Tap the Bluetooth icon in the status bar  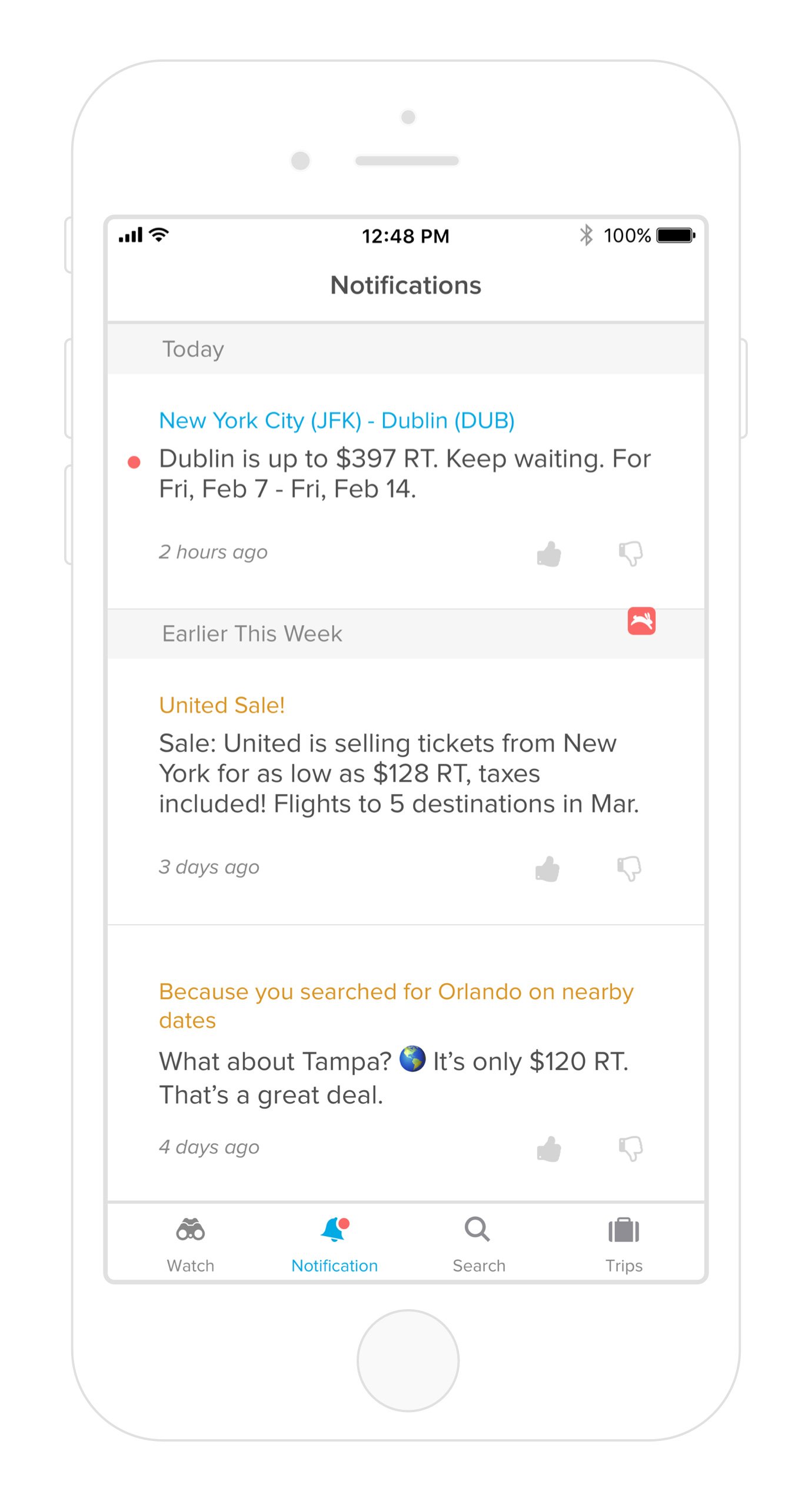(x=587, y=234)
